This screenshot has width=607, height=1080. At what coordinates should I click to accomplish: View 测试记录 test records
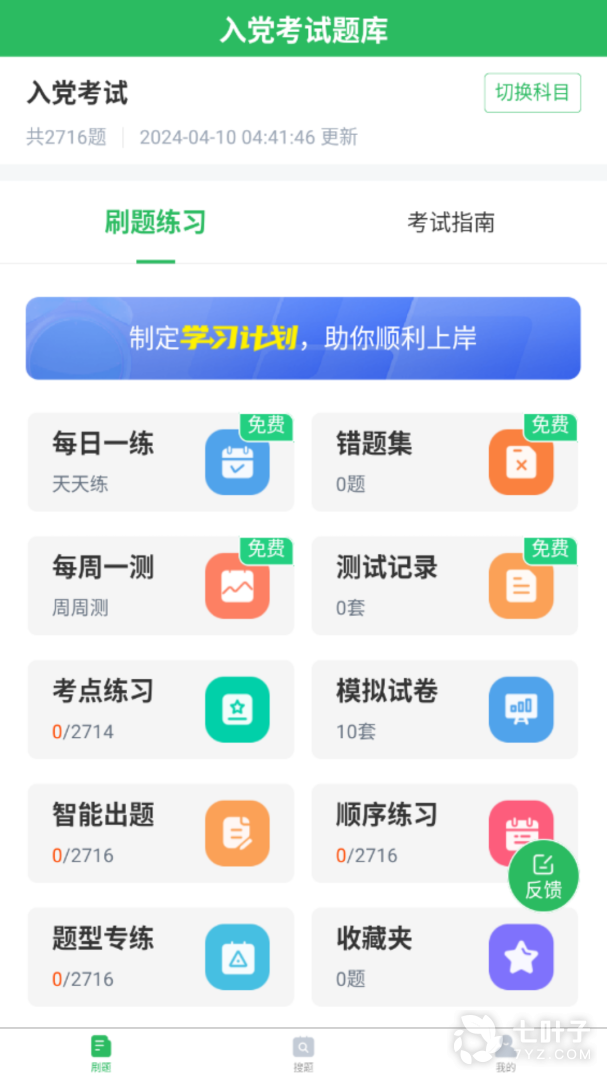[444, 585]
